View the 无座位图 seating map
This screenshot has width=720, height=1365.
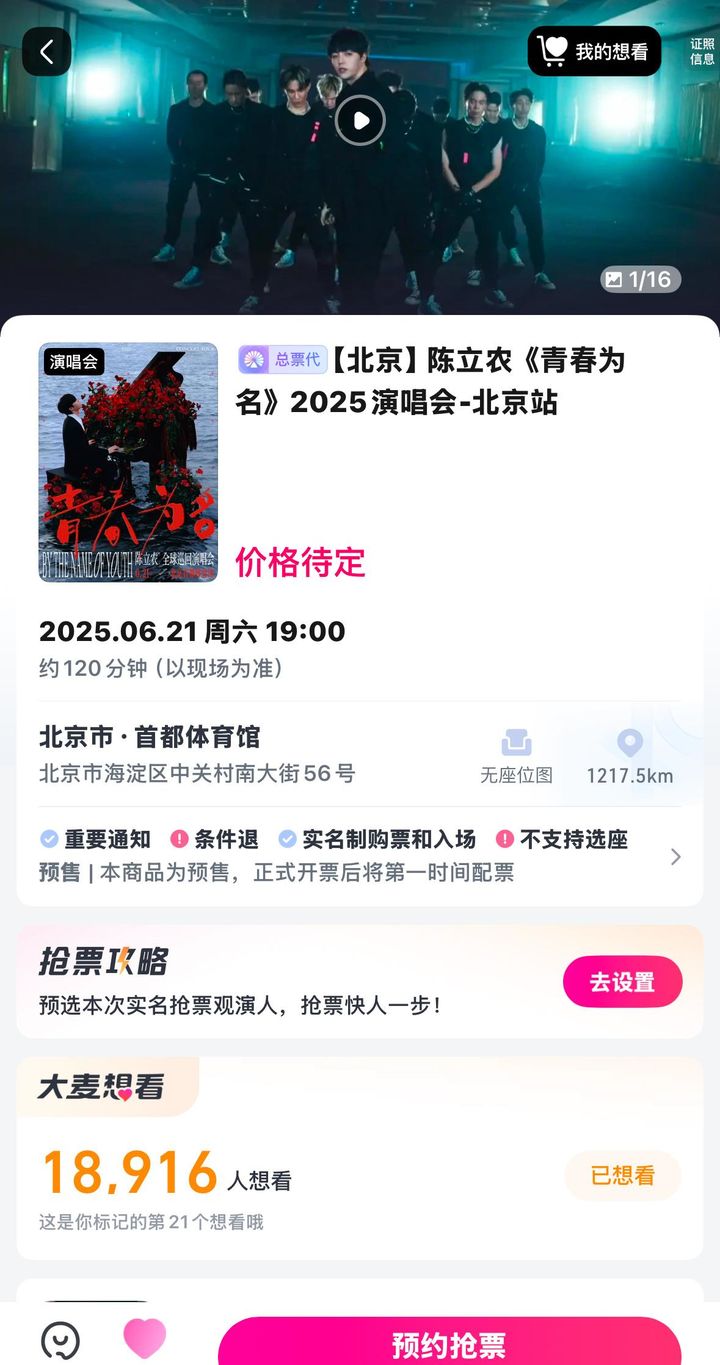pos(516,756)
